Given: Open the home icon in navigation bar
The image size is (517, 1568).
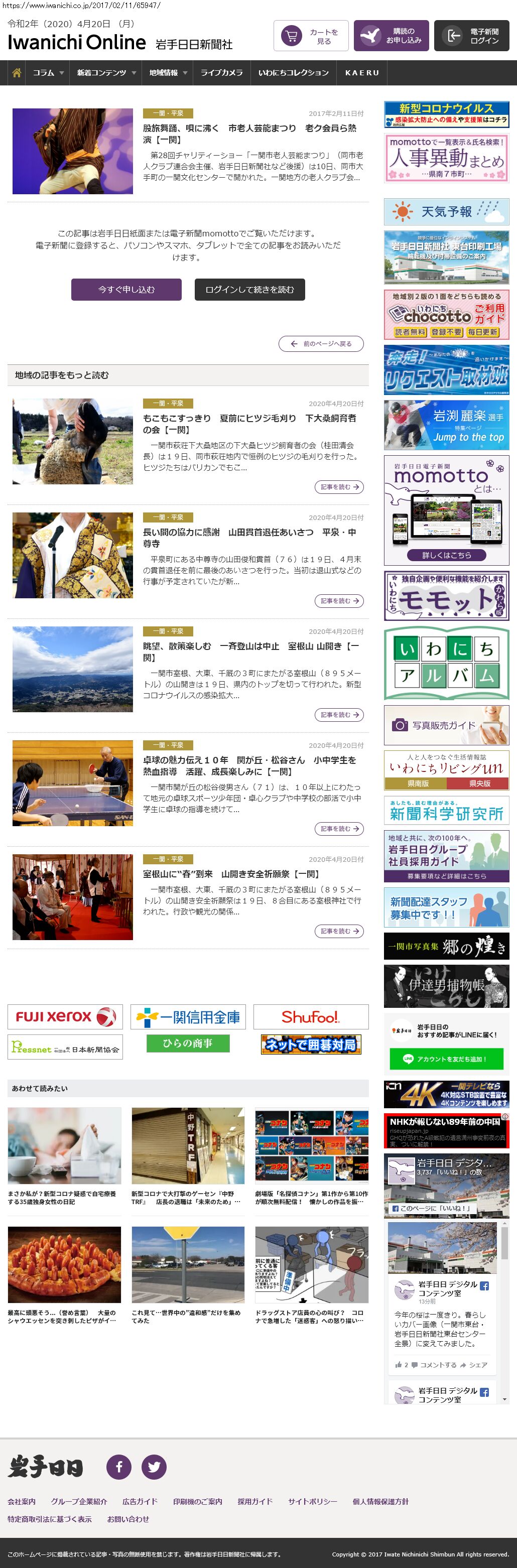Looking at the screenshot, I should (17, 72).
